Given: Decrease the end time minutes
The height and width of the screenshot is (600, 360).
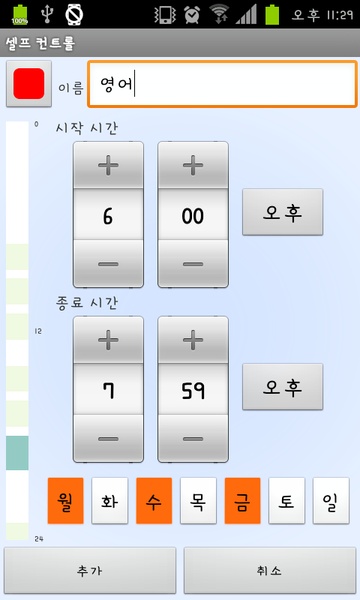Looking at the screenshot, I should pyautogui.click(x=193, y=439).
